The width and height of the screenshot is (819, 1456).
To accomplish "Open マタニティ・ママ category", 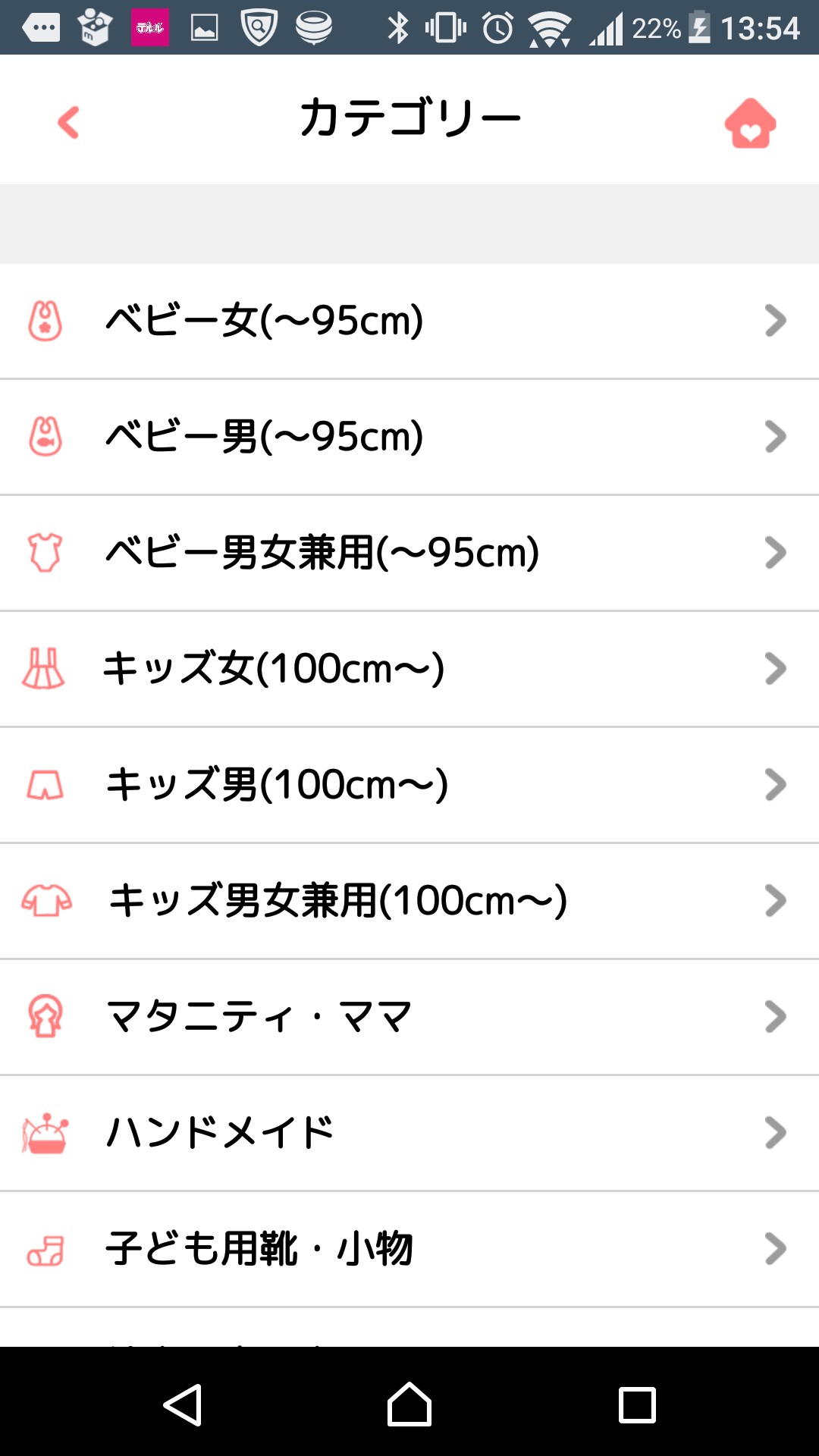I will point(409,1017).
